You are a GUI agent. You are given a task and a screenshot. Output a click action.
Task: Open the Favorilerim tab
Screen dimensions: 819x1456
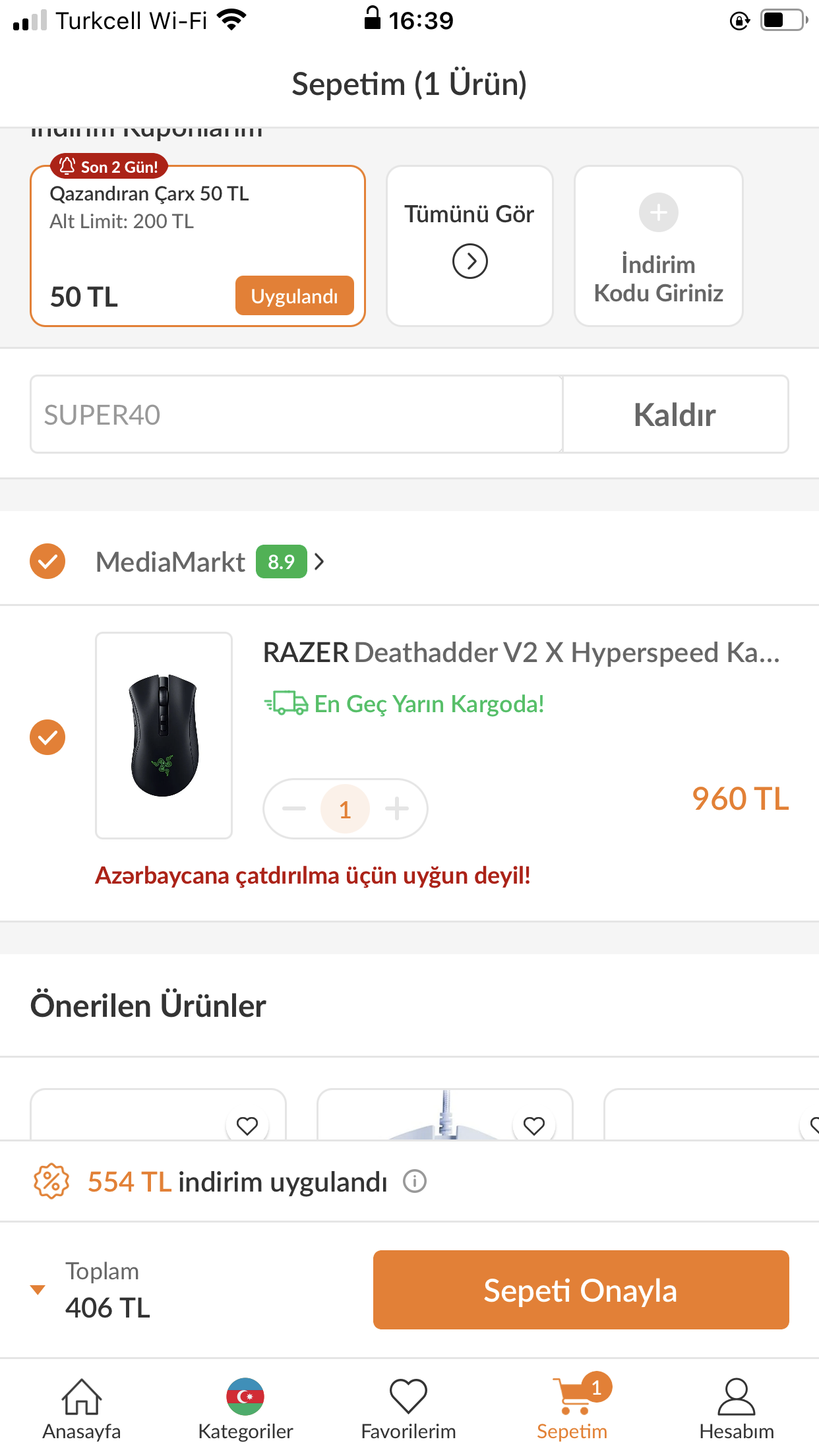coord(409,1408)
